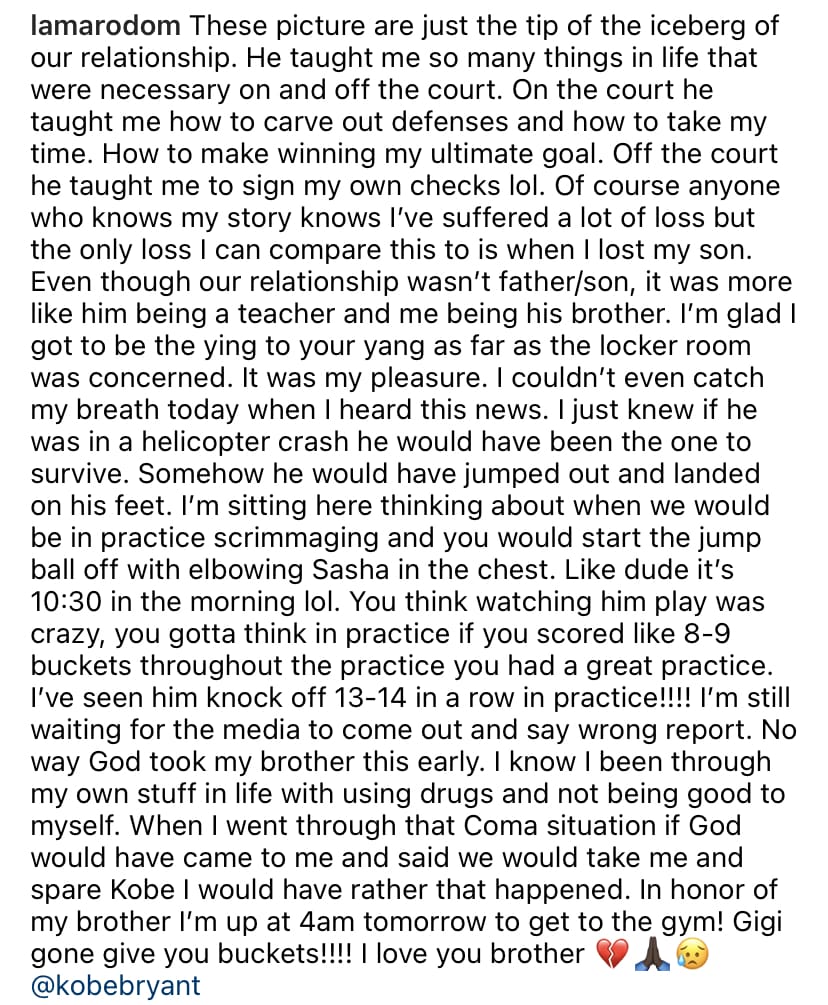Open the @kobebryant mention link

tap(116, 985)
